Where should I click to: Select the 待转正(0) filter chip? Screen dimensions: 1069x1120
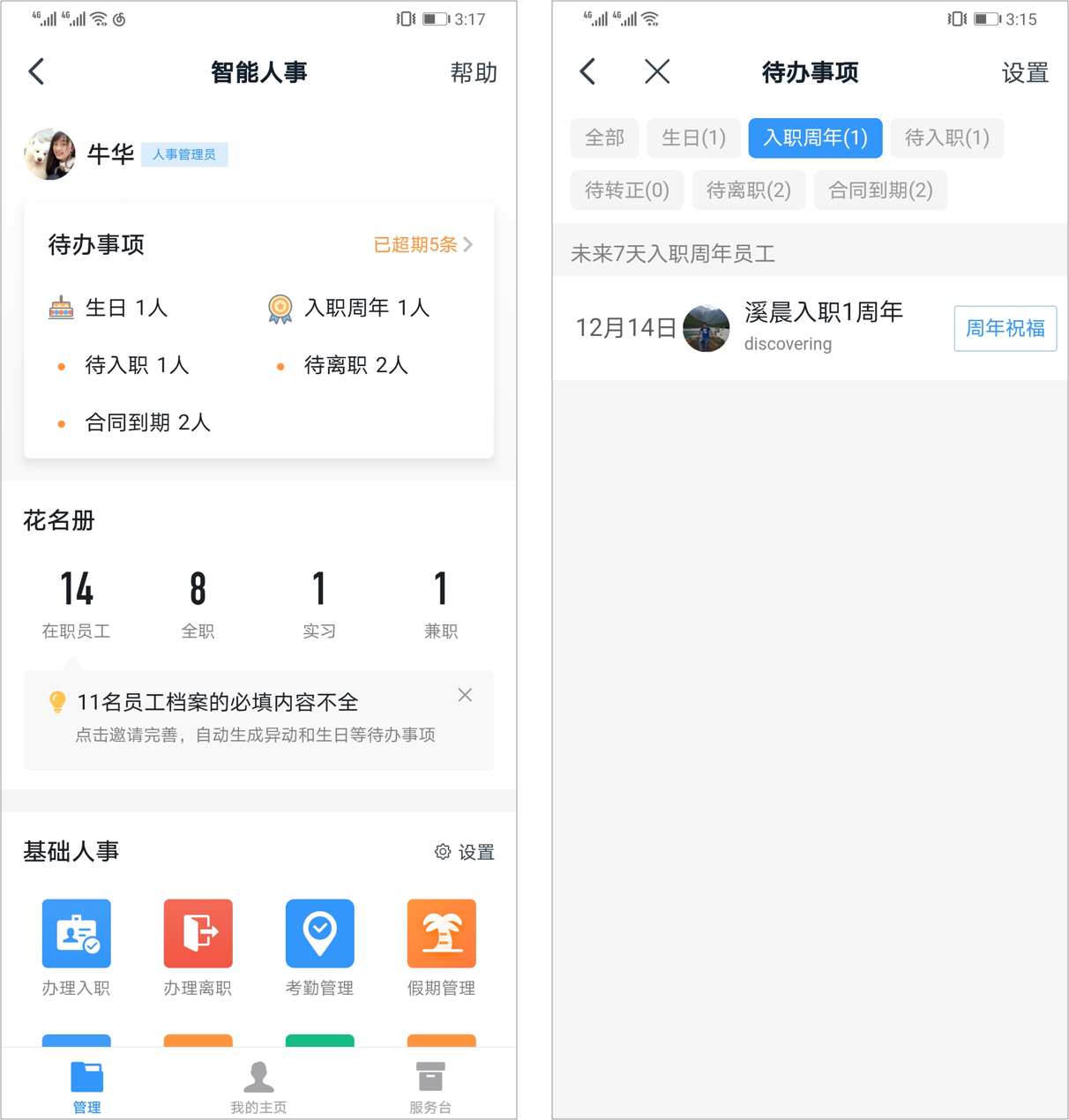(627, 190)
